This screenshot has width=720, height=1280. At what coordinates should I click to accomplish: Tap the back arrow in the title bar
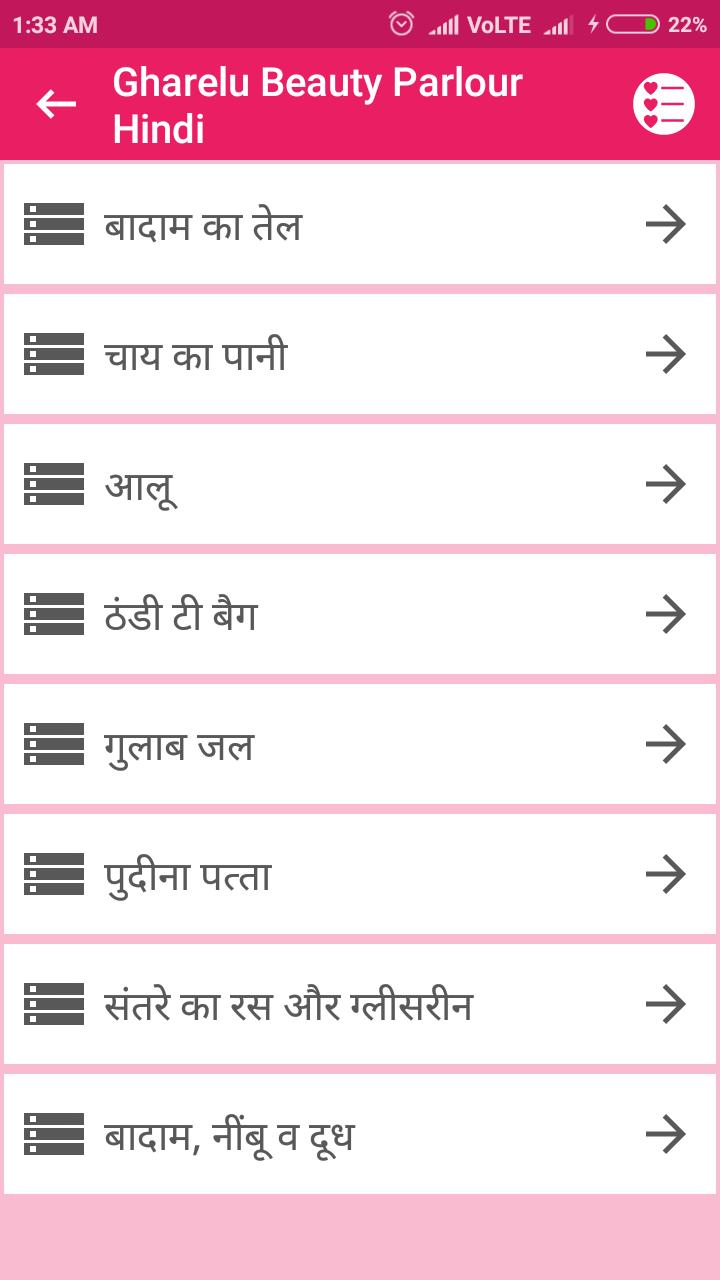55,103
